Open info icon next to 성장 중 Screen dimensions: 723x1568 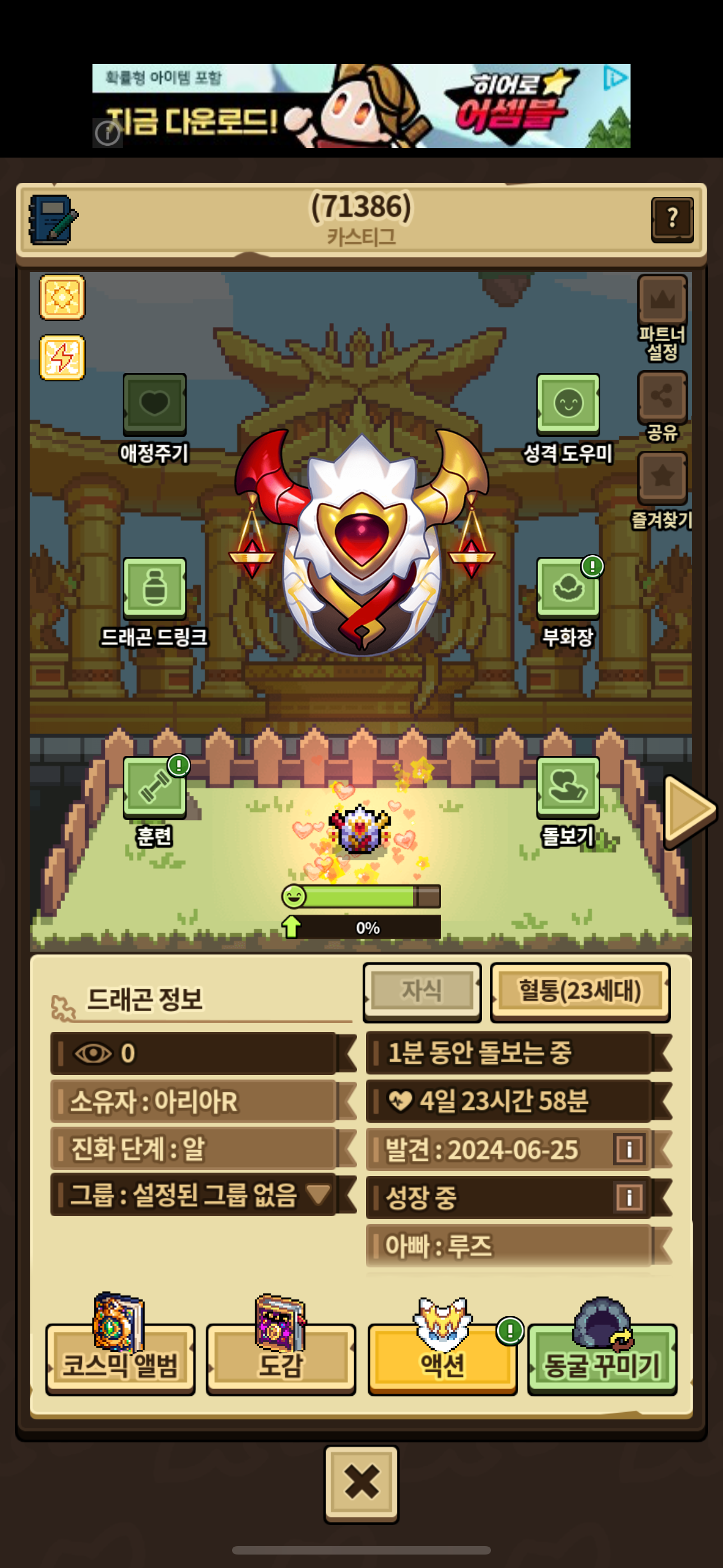coord(629,1197)
